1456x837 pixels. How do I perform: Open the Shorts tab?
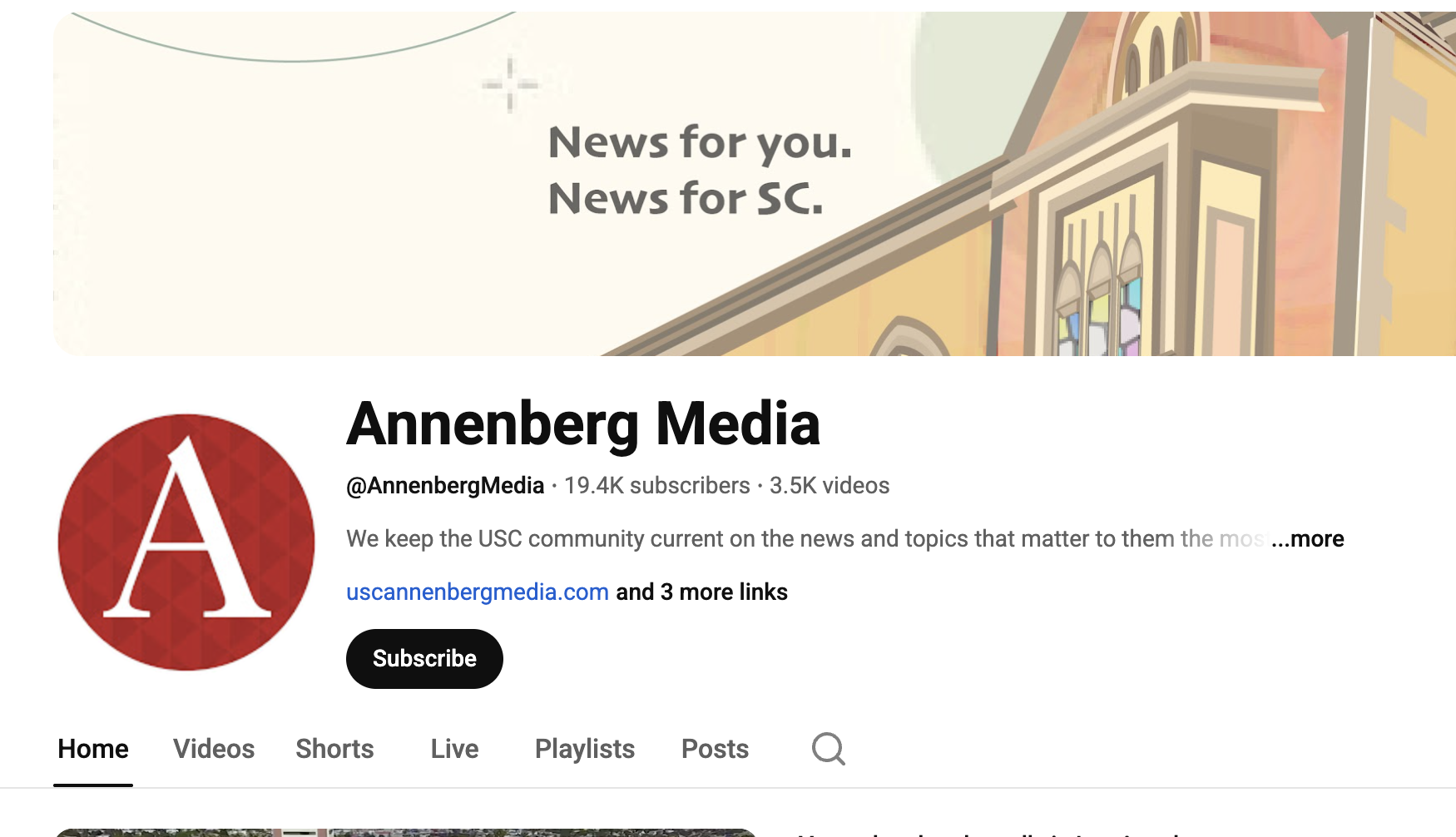pos(334,749)
